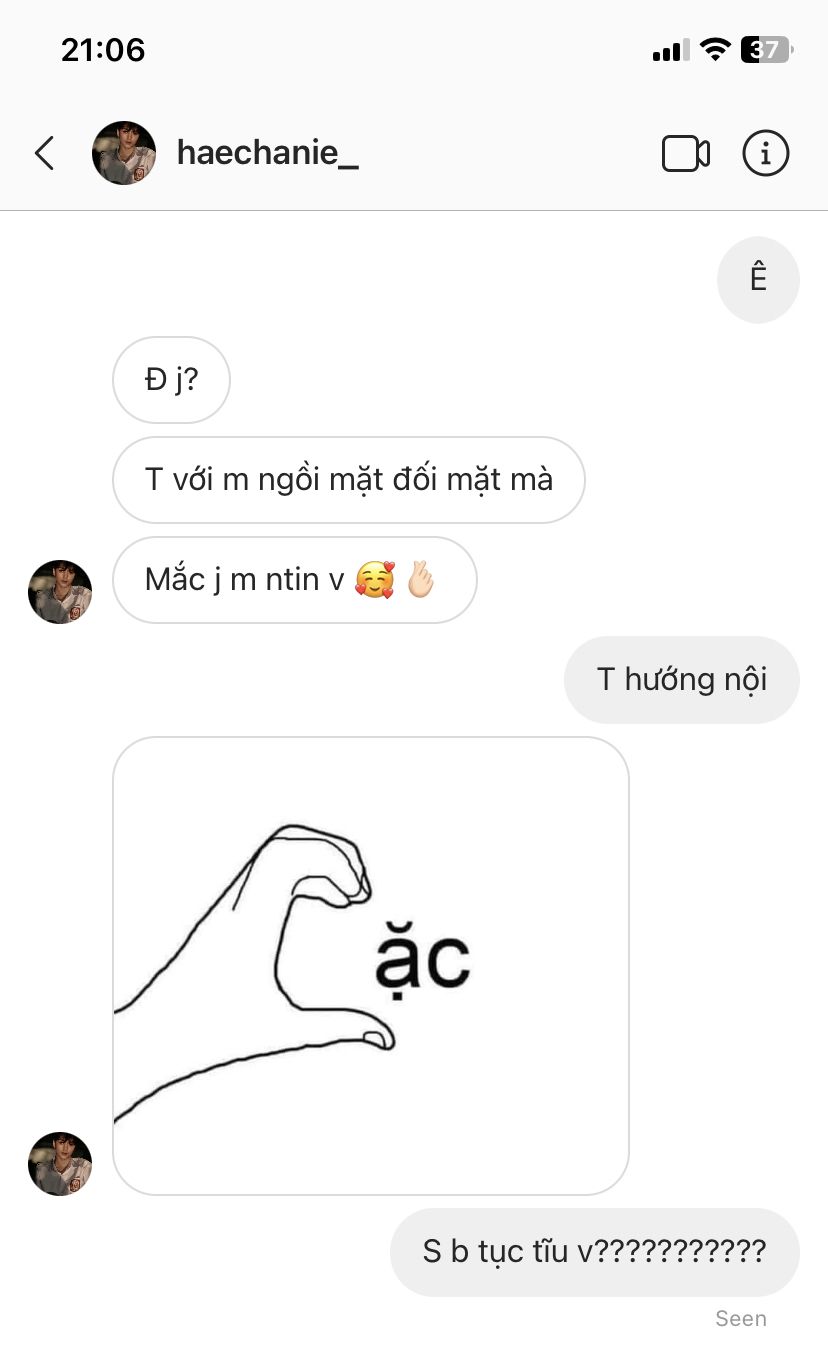Start a video call with haechanie_
828x1348 pixels.
click(686, 153)
